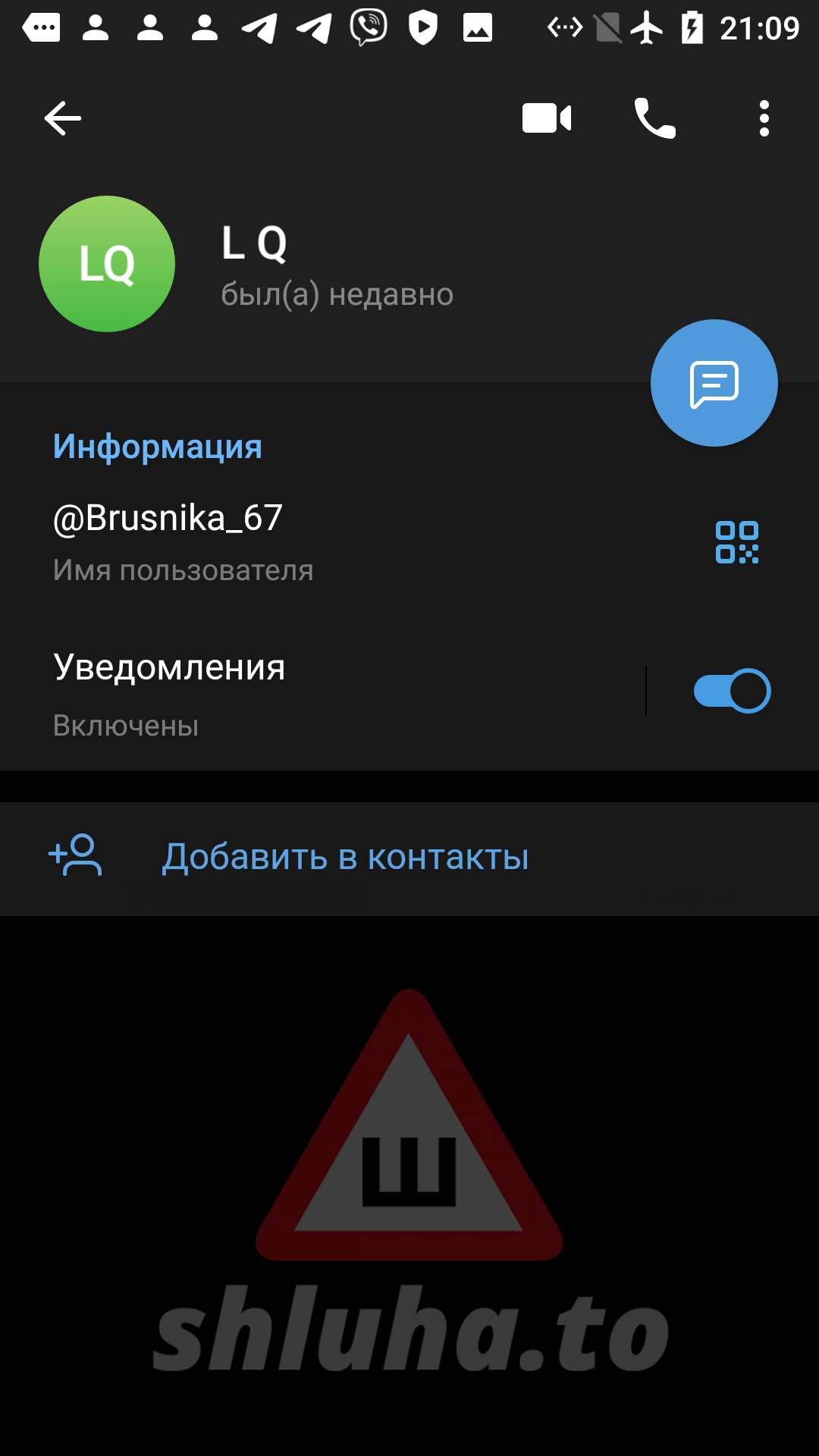Open the three-dot overflow menu
This screenshot has width=819, height=1456.
[764, 118]
